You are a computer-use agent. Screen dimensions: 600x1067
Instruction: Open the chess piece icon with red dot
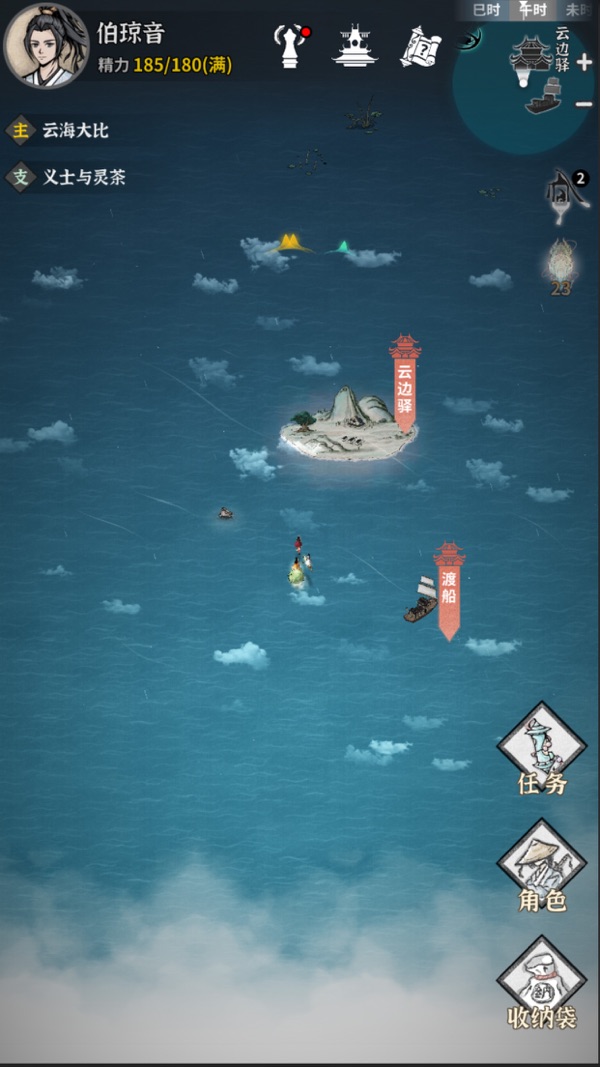click(291, 46)
